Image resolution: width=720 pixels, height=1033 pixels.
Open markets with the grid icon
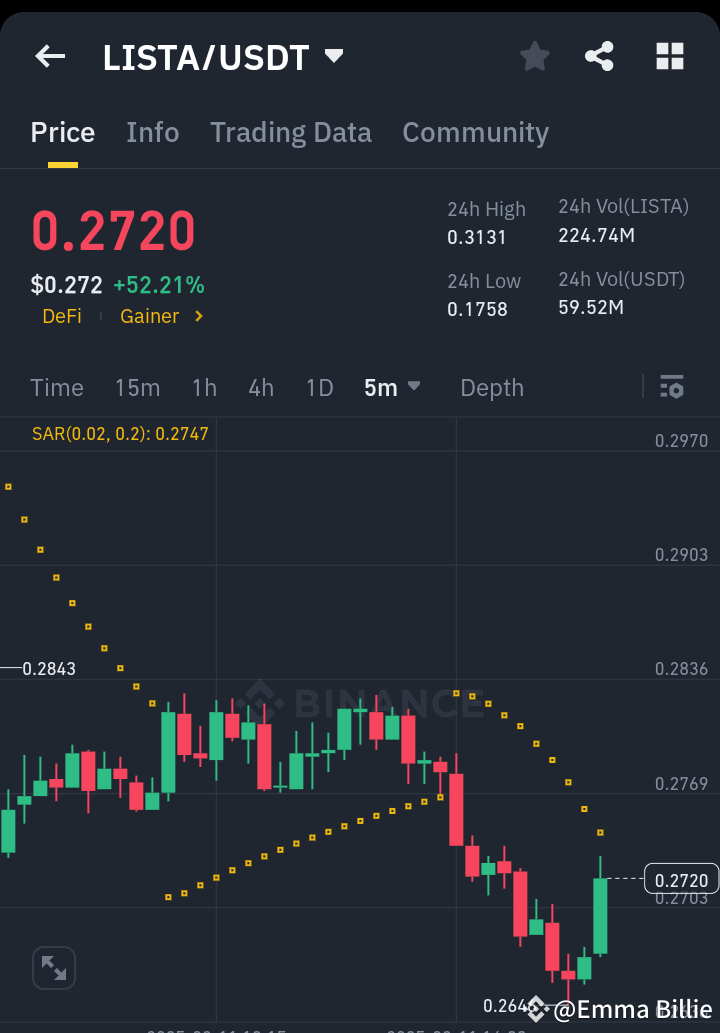coord(669,57)
